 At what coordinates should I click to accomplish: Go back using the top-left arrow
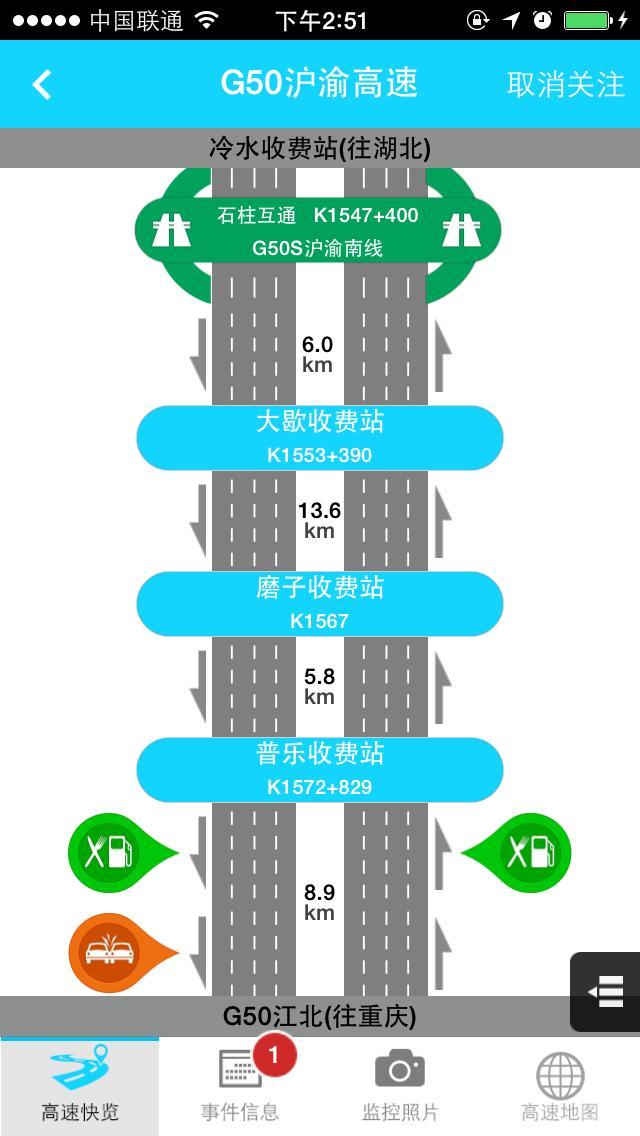(41, 85)
